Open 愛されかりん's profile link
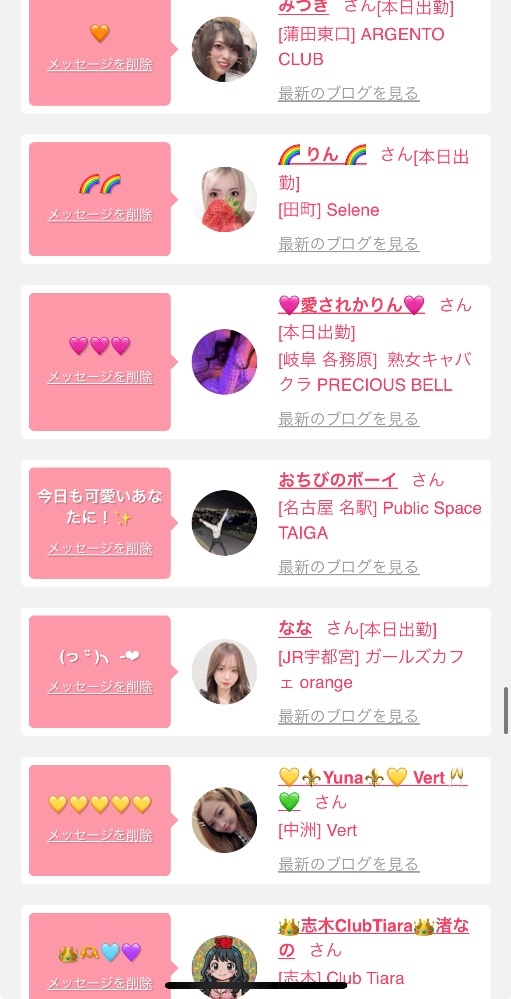511x999 pixels. [351, 305]
